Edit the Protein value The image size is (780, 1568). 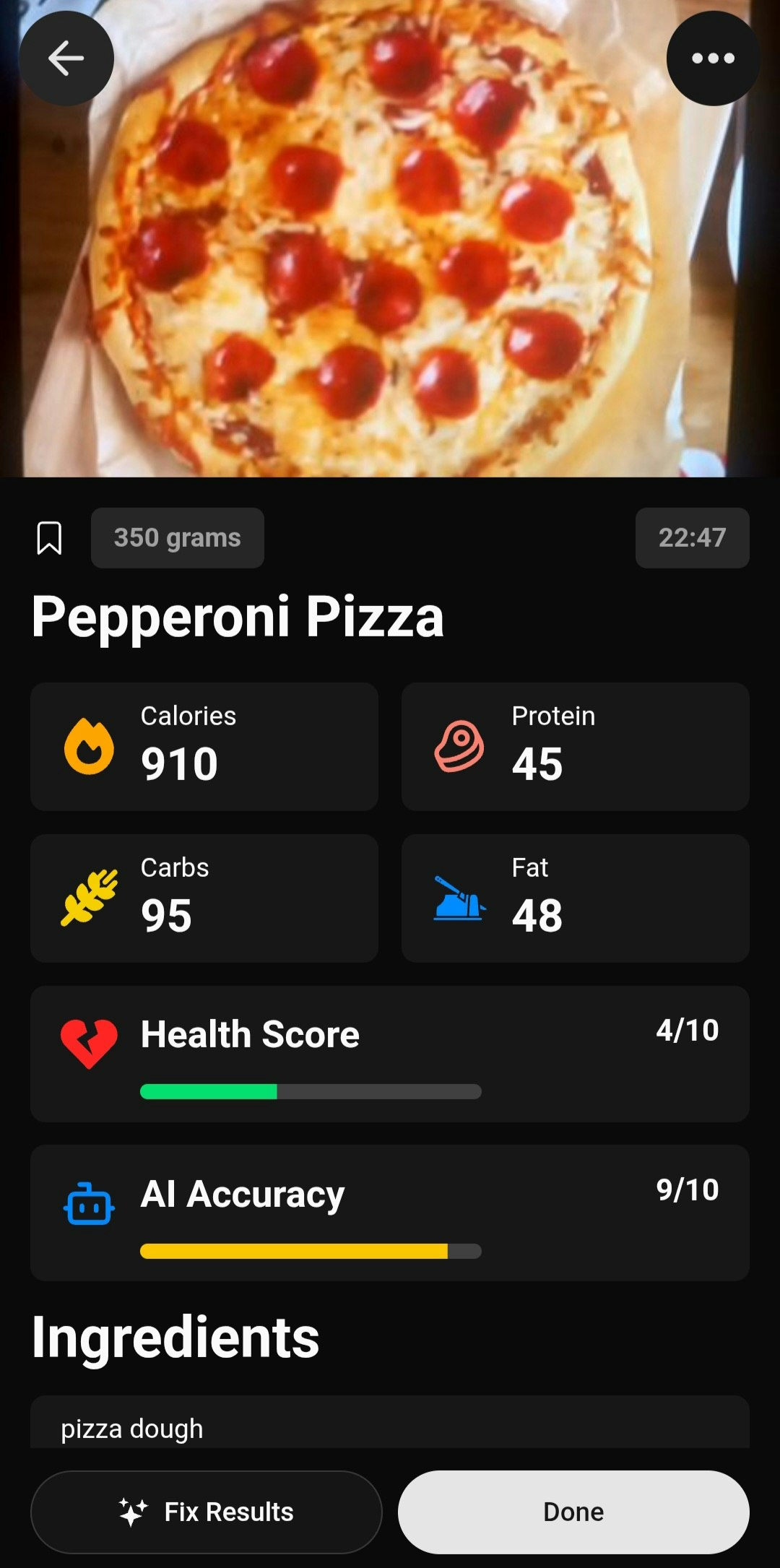pos(575,746)
